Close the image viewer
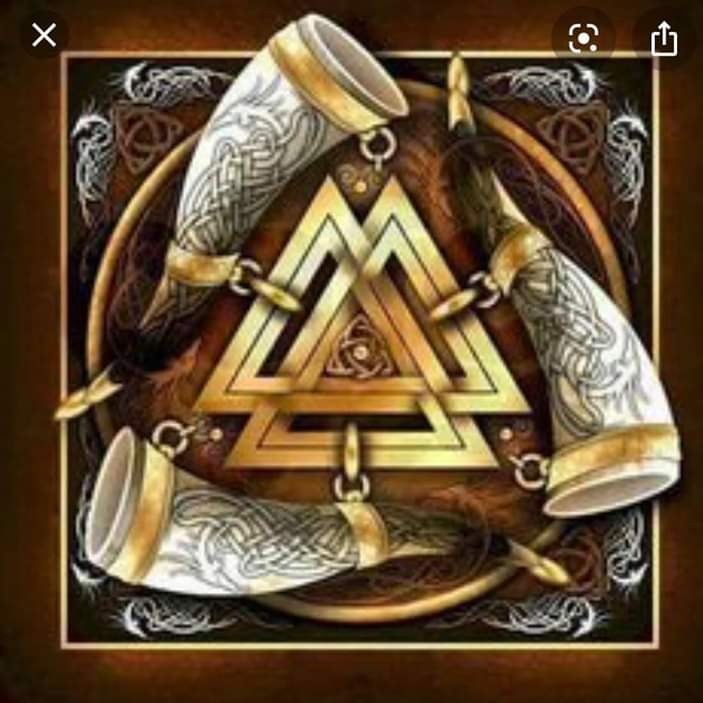This screenshot has height=703, width=703. point(43,37)
